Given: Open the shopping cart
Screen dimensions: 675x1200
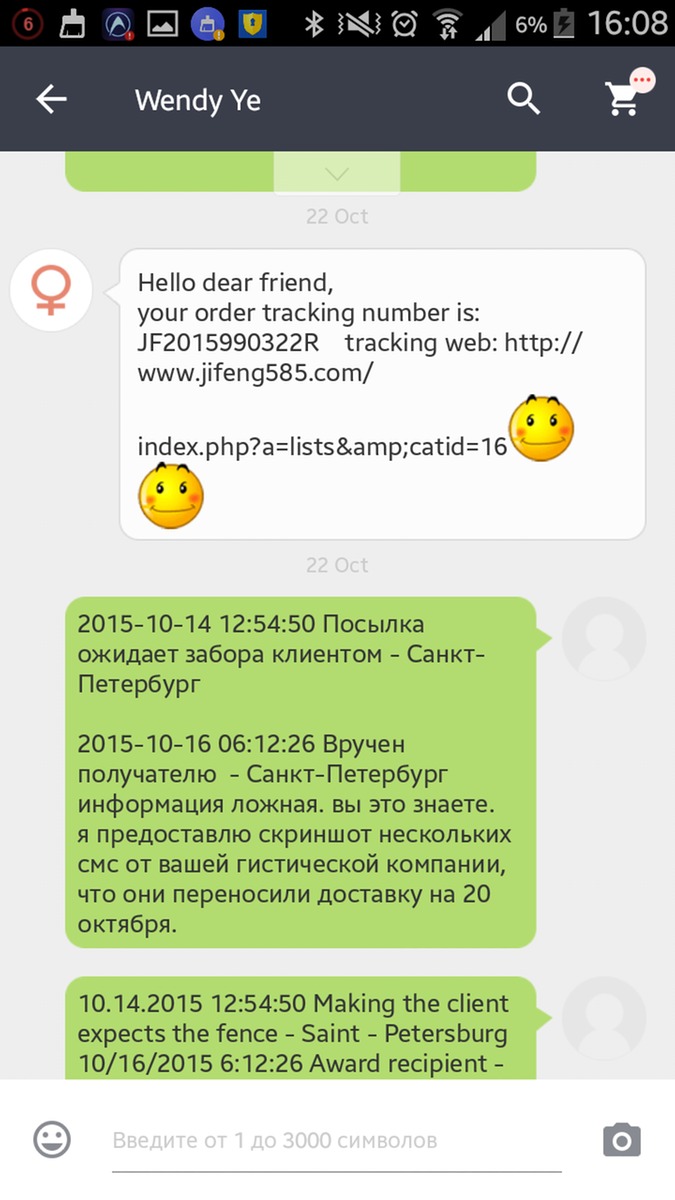Looking at the screenshot, I should click(623, 99).
